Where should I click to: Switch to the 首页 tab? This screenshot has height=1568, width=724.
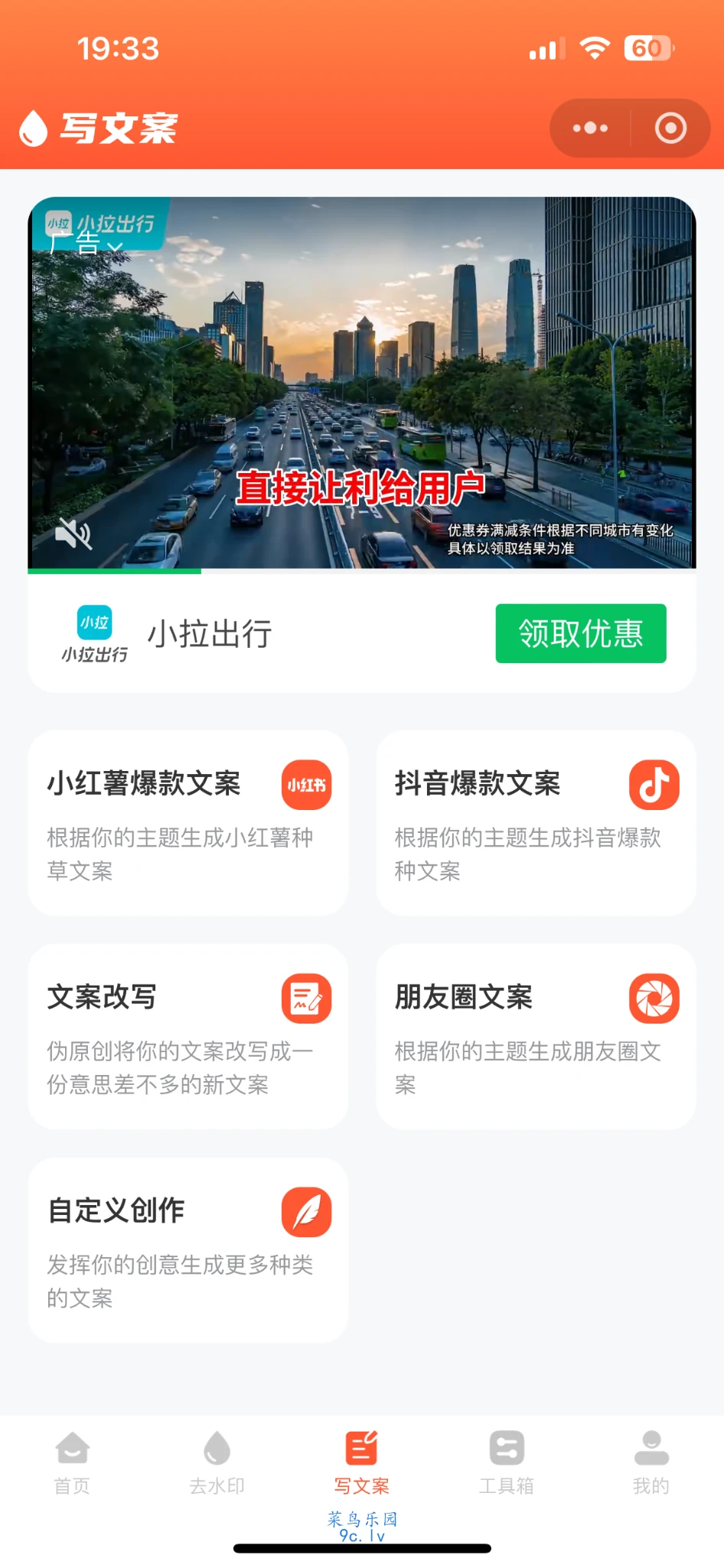click(72, 1462)
